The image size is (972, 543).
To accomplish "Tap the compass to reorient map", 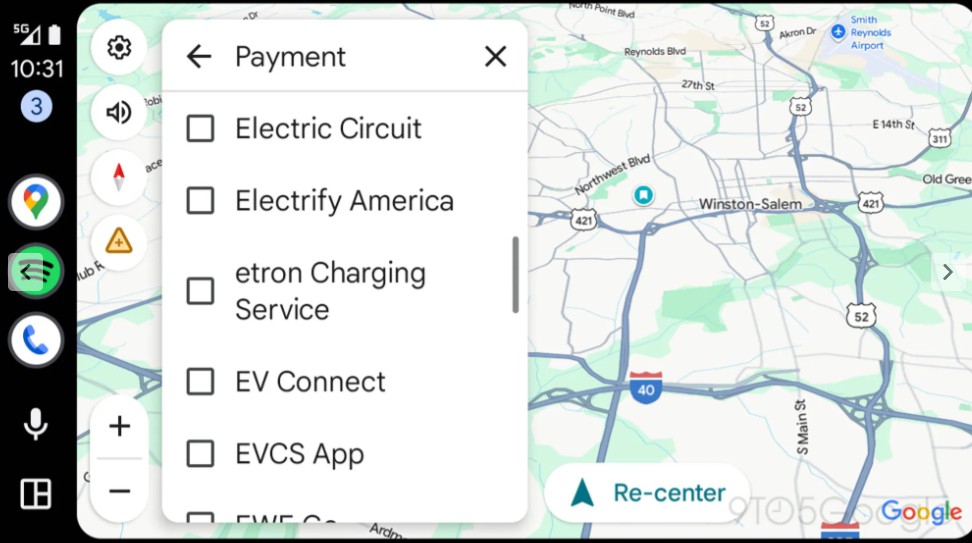I will tap(119, 177).
